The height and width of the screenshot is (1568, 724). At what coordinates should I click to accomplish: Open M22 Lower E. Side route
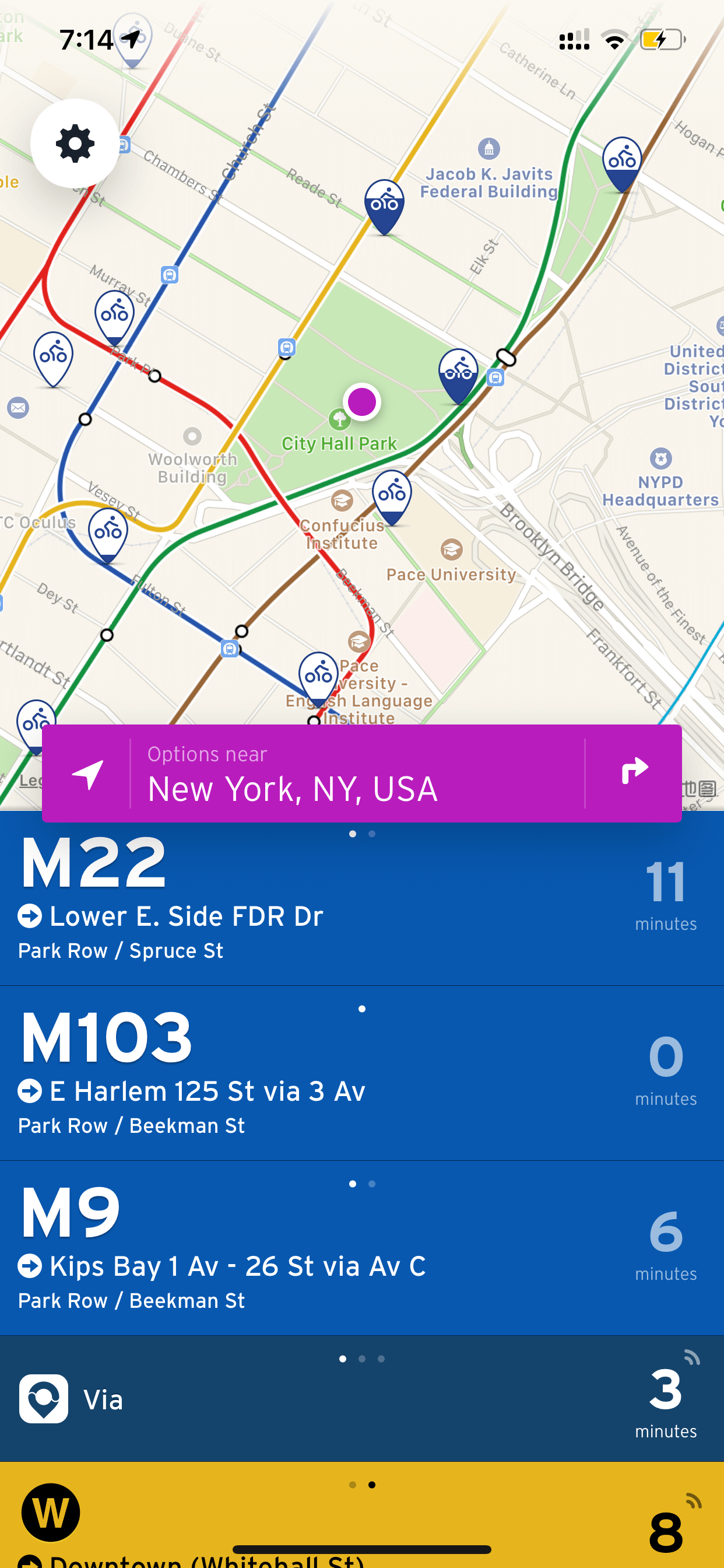click(362, 898)
